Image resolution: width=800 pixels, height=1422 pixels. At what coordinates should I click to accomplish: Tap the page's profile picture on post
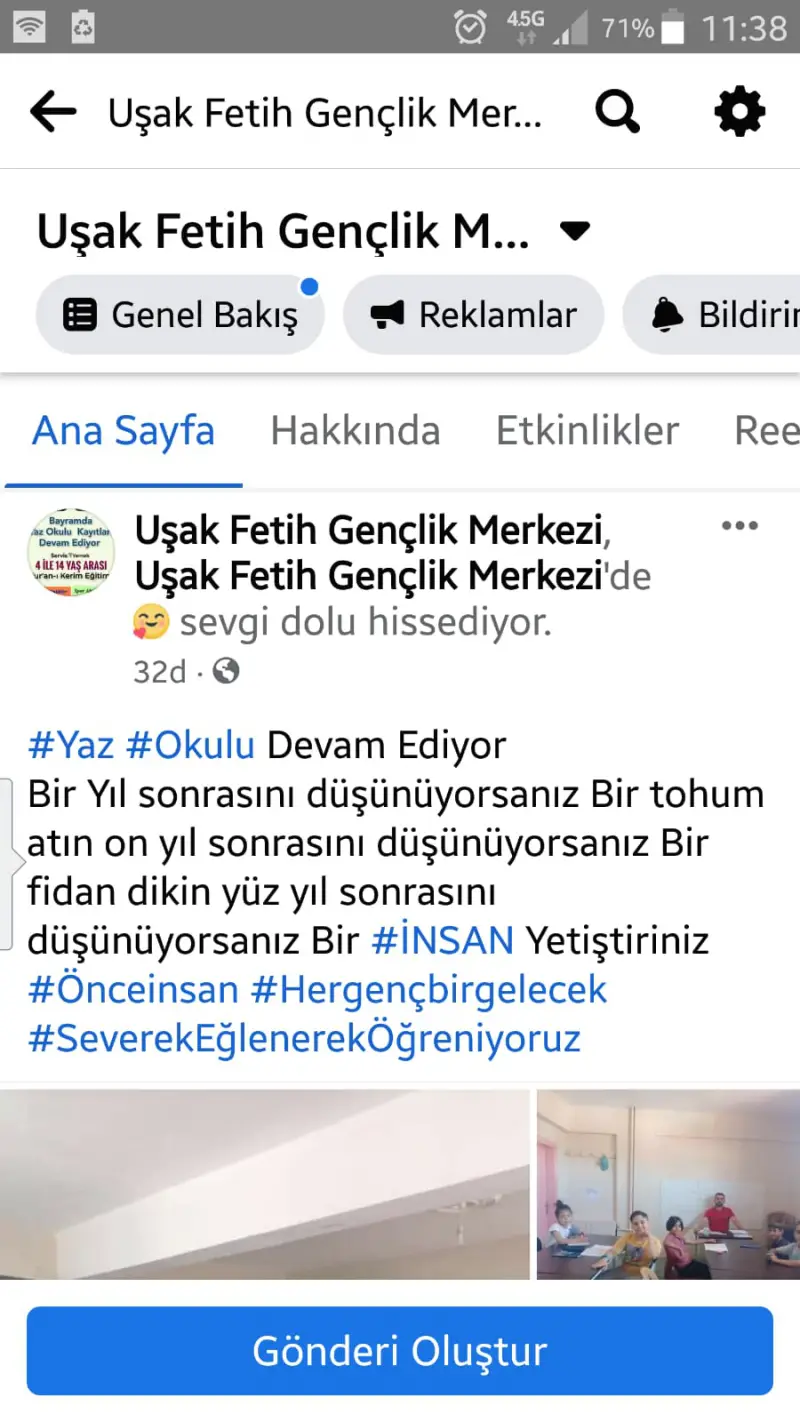[x=71, y=553]
